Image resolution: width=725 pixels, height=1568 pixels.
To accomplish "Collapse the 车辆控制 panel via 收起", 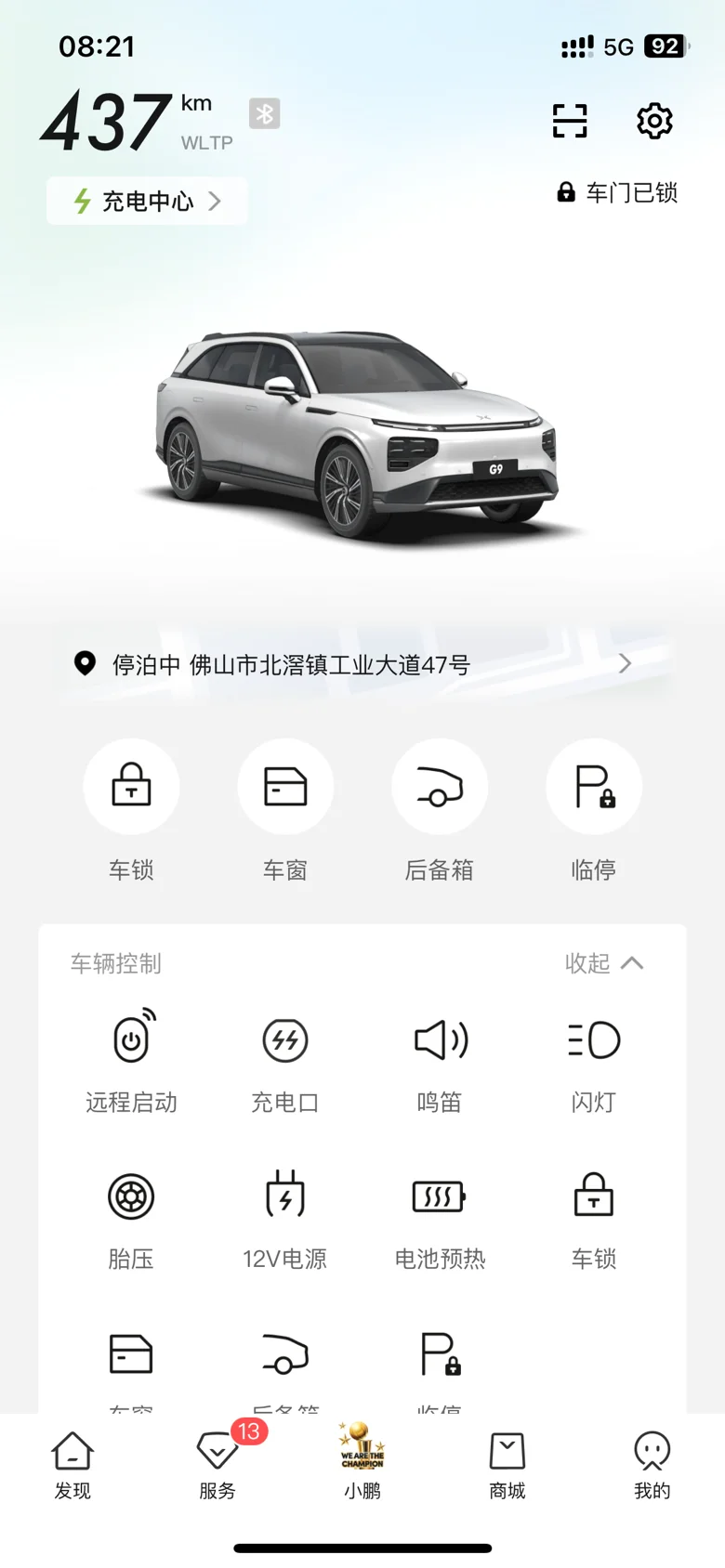I will pos(604,963).
